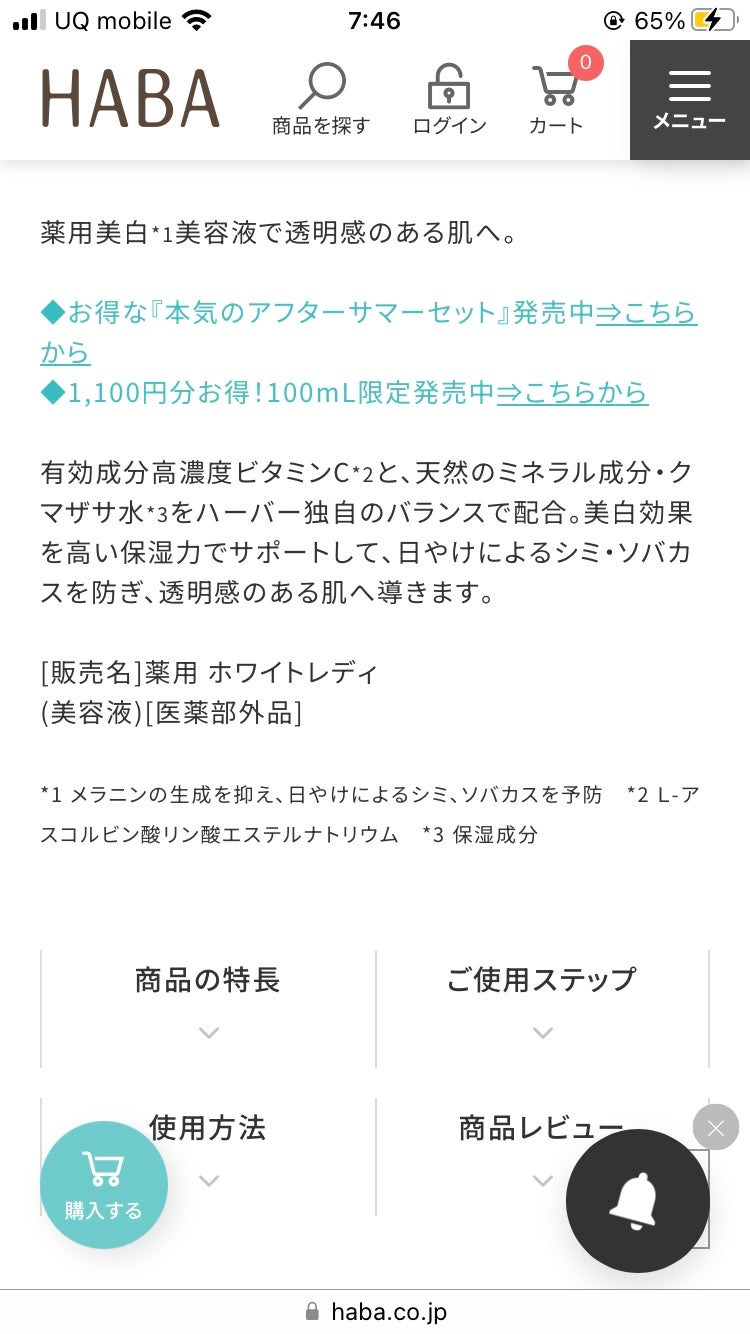750x1334 pixels.
Task: Tap the ログイン lock icon
Action: pyautogui.click(x=449, y=99)
